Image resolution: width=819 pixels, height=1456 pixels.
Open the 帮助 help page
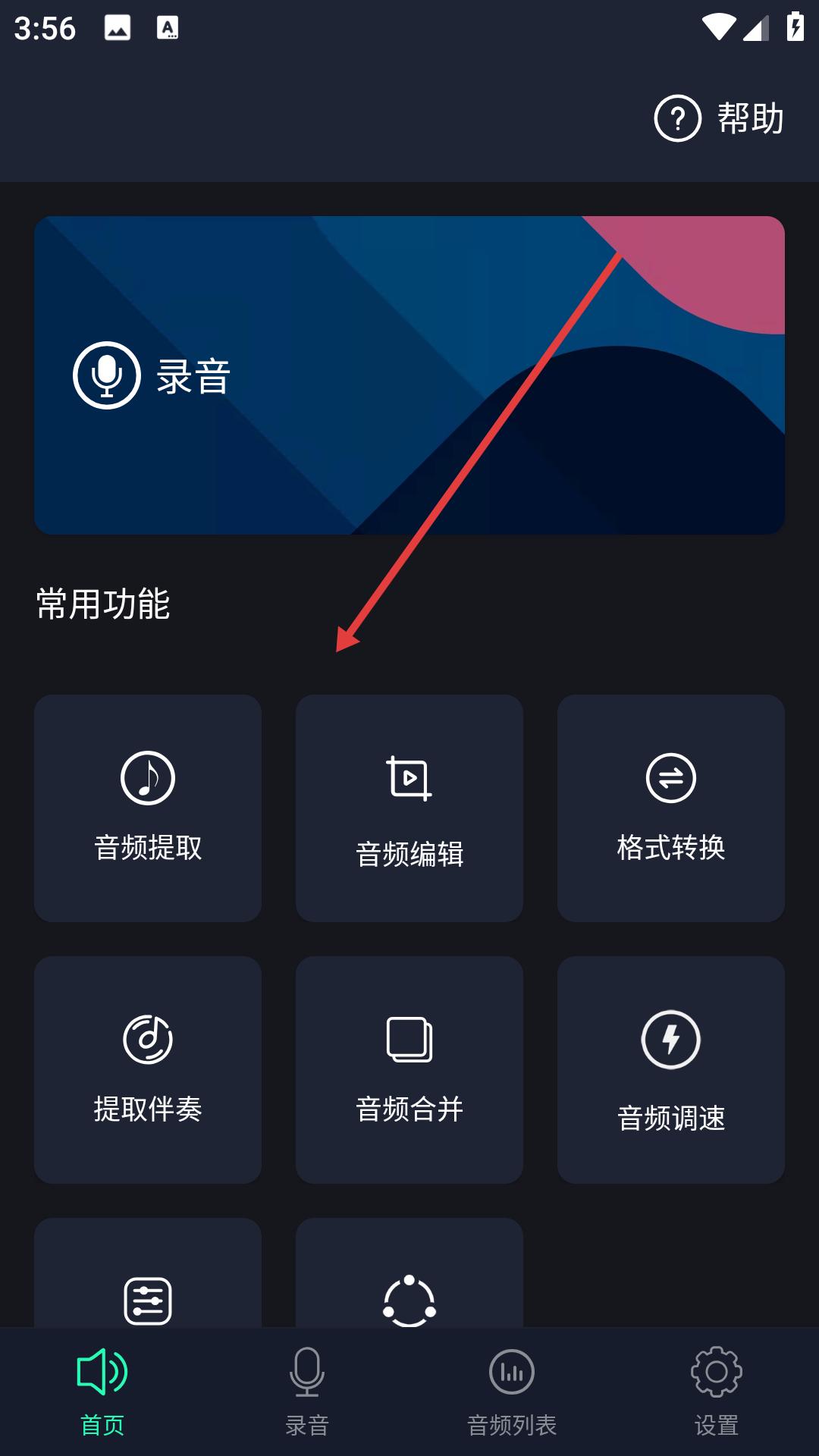coord(719,118)
